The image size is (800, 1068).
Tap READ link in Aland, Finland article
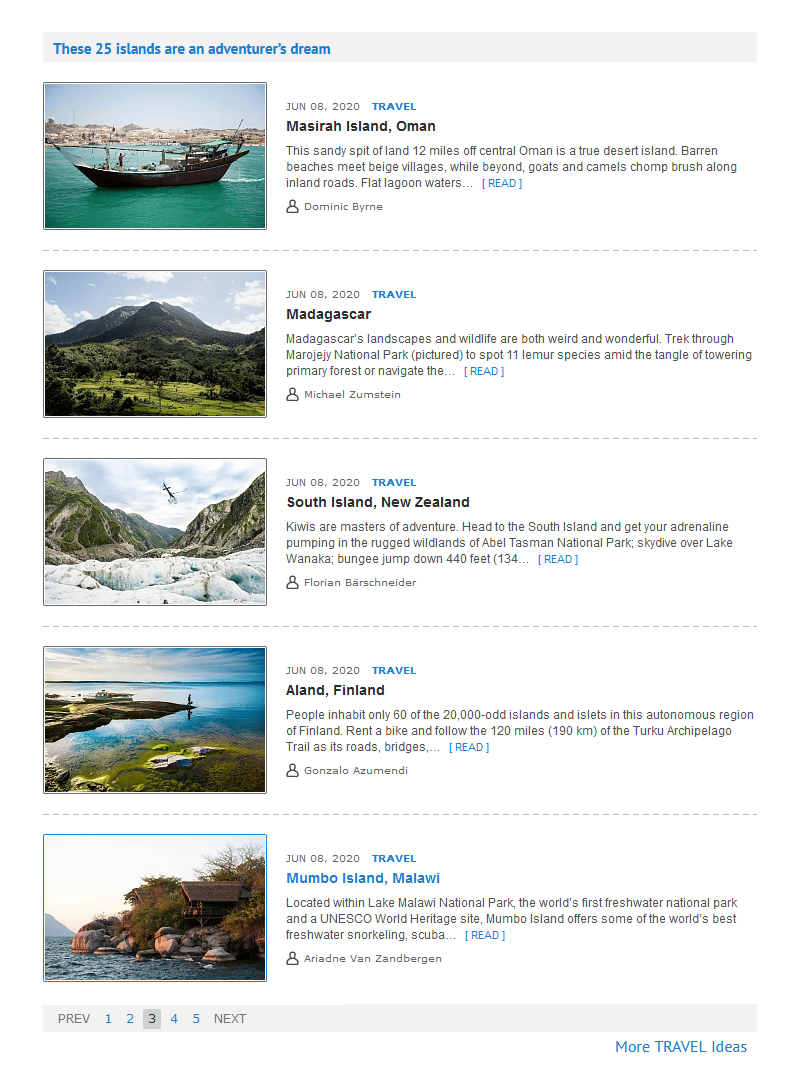tap(469, 748)
